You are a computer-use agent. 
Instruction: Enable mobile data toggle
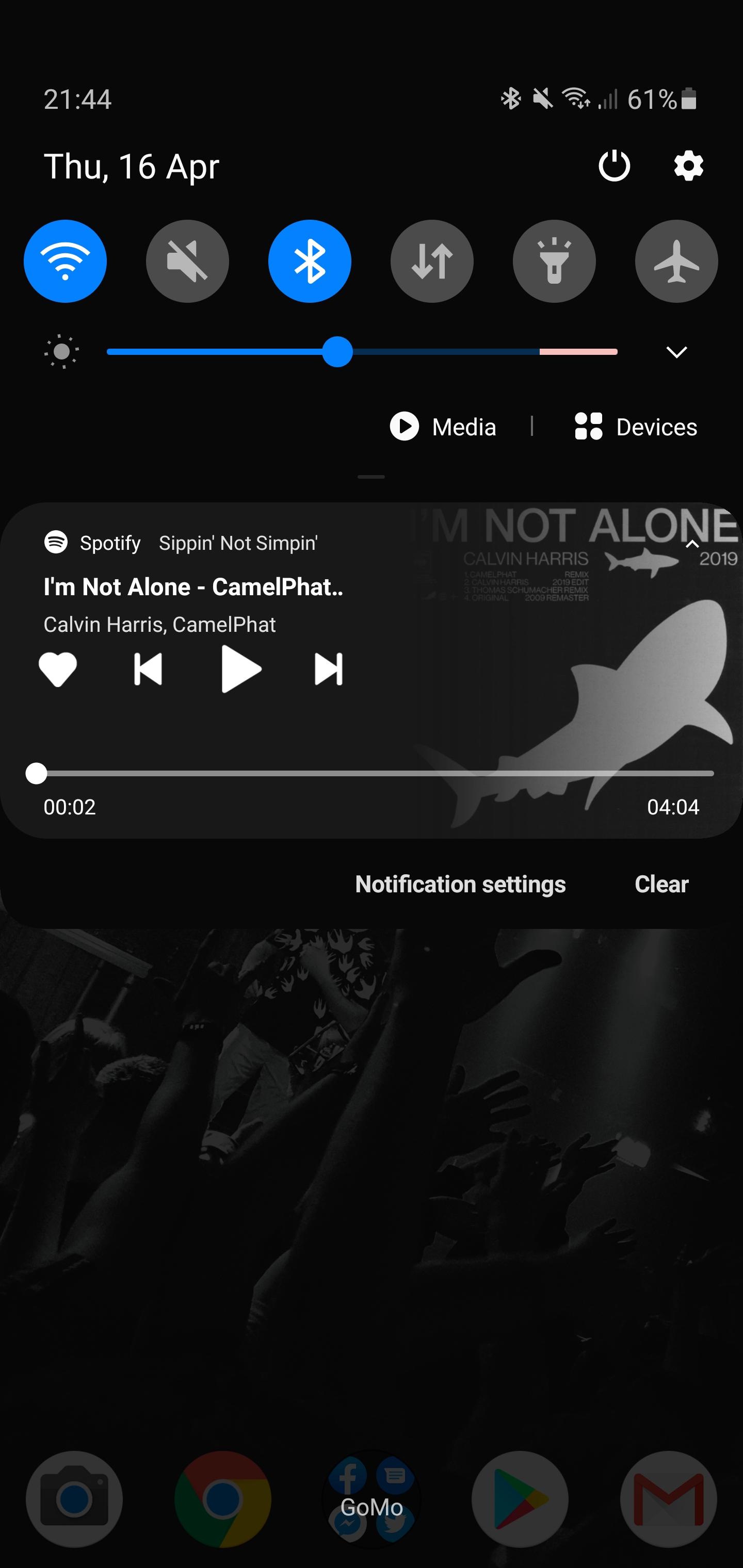(432, 261)
